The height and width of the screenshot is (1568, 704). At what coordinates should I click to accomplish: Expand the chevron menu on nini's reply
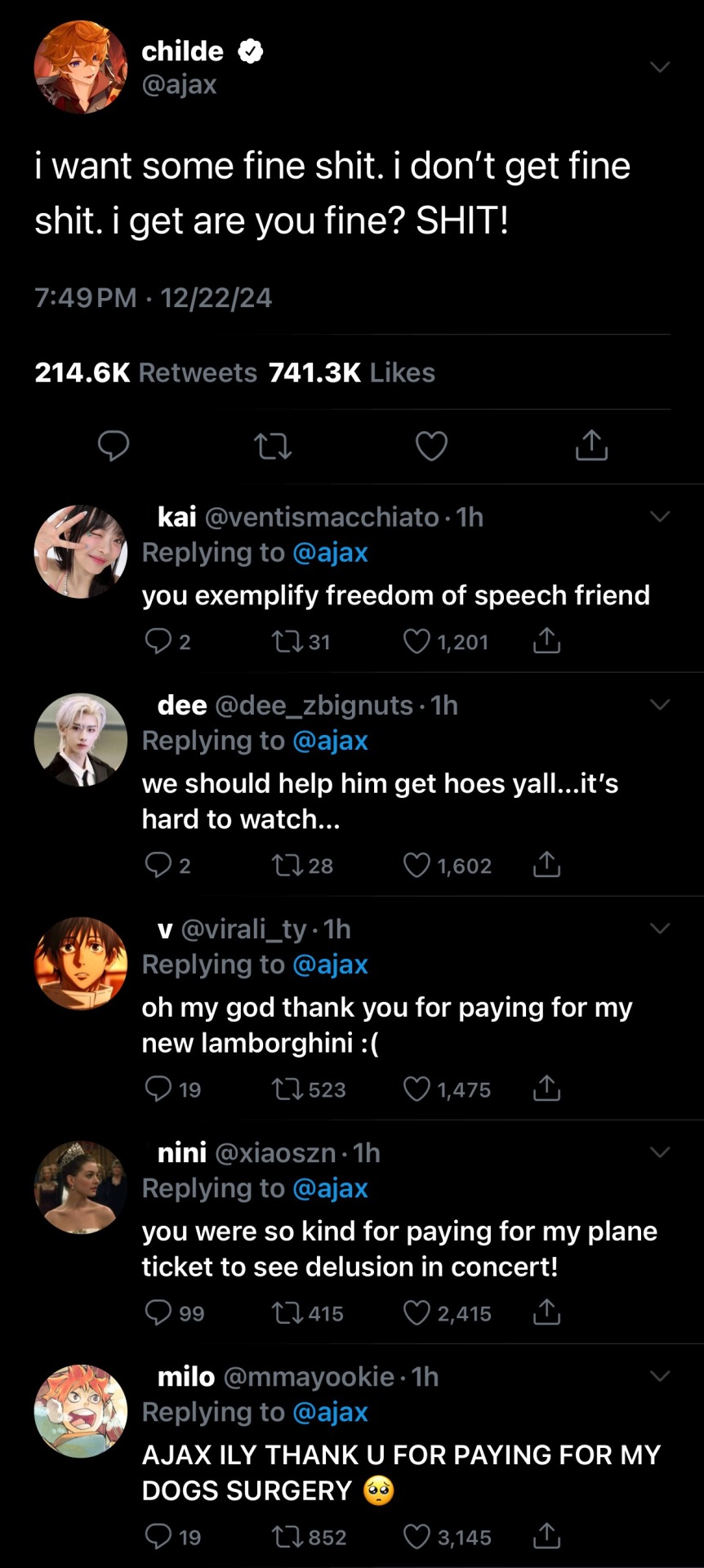tap(659, 1152)
